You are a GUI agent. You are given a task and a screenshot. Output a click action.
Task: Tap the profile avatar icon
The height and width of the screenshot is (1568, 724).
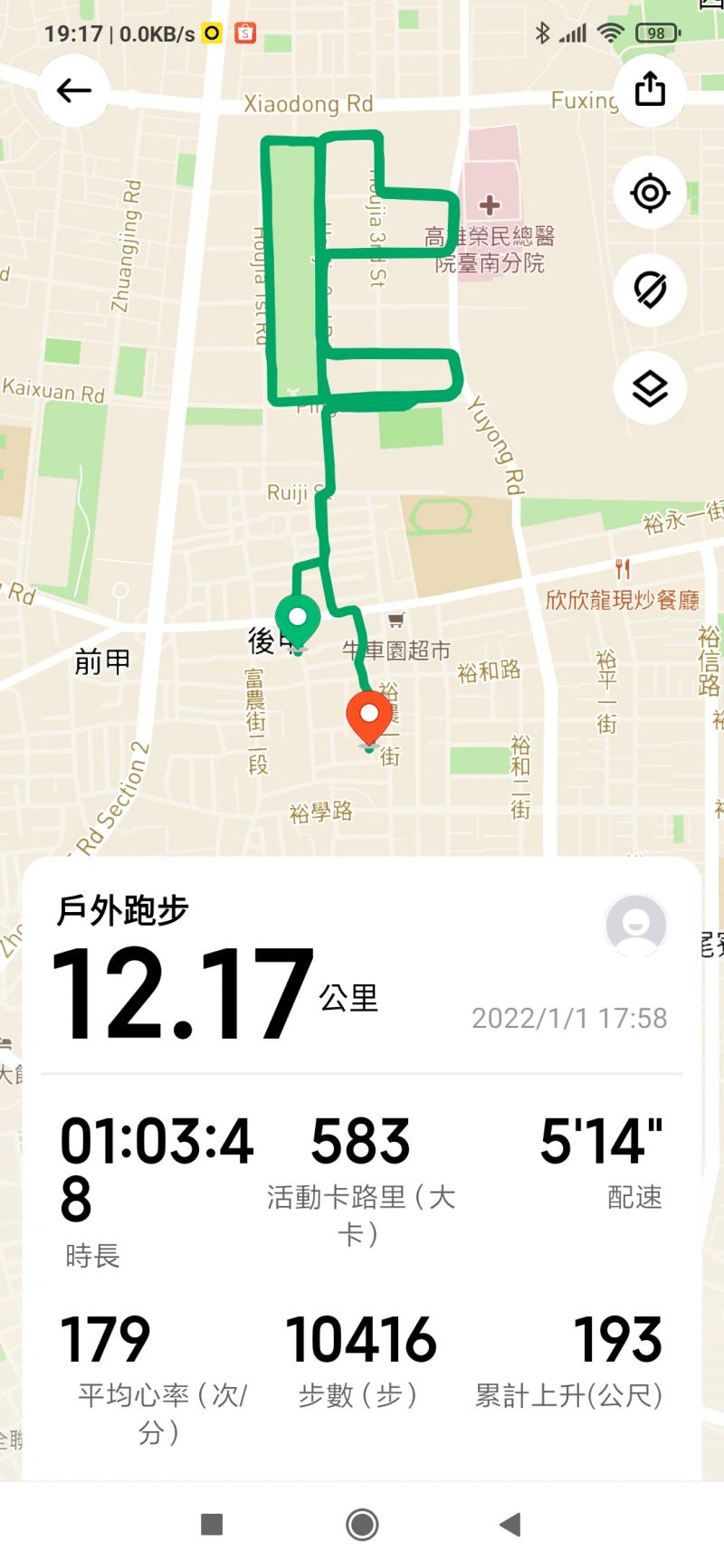(x=636, y=926)
